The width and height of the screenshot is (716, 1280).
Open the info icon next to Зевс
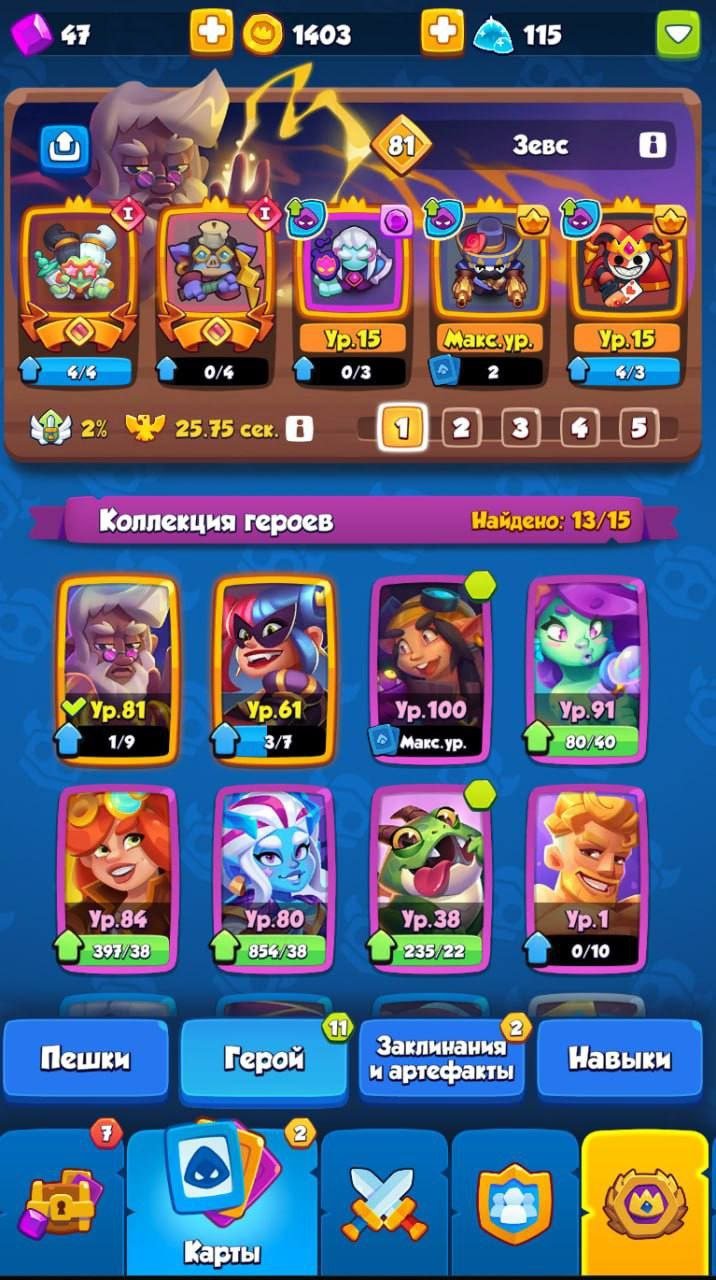point(652,145)
